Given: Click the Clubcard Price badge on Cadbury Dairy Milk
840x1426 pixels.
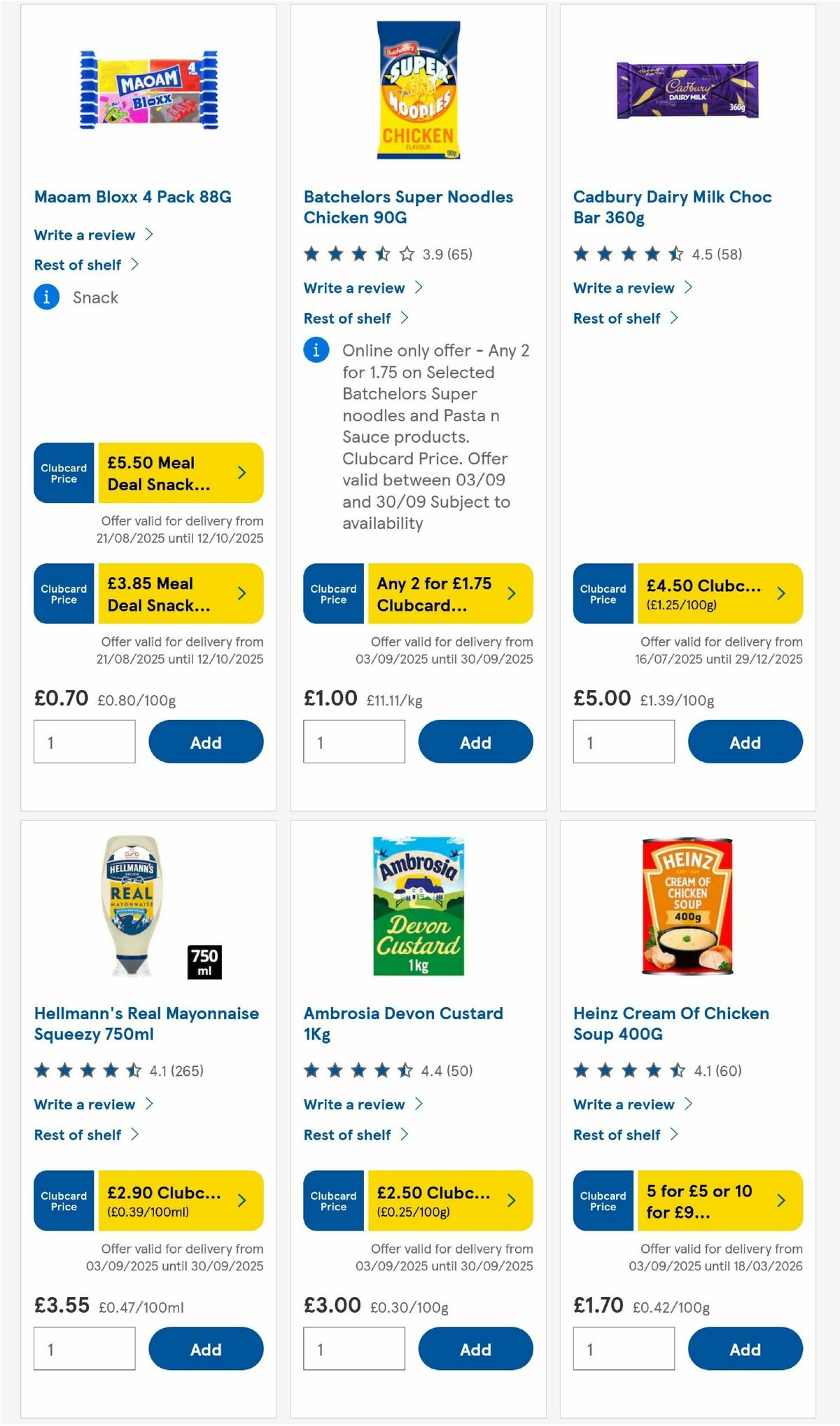Looking at the screenshot, I should [602, 593].
